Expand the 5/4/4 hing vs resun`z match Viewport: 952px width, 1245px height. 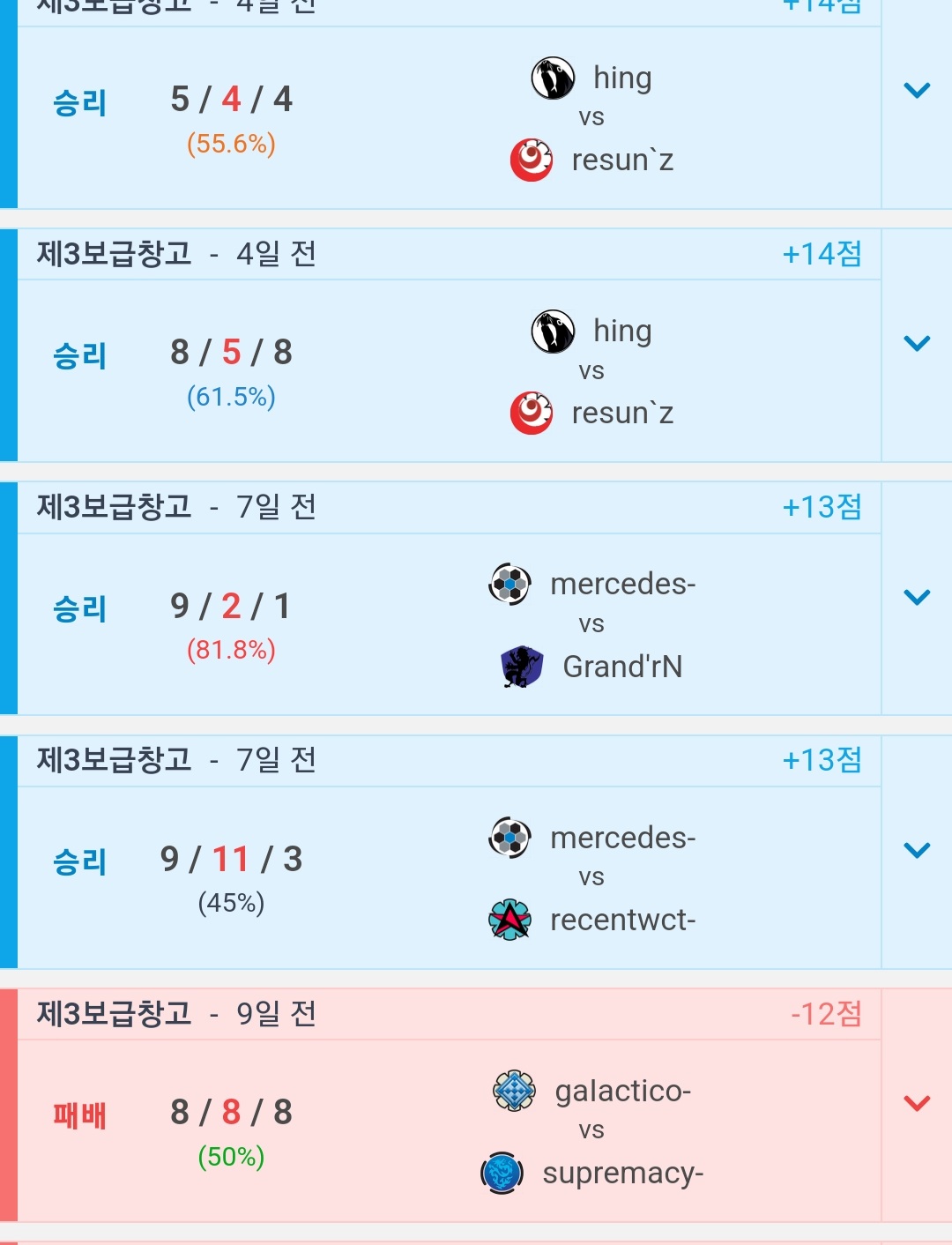point(917,91)
